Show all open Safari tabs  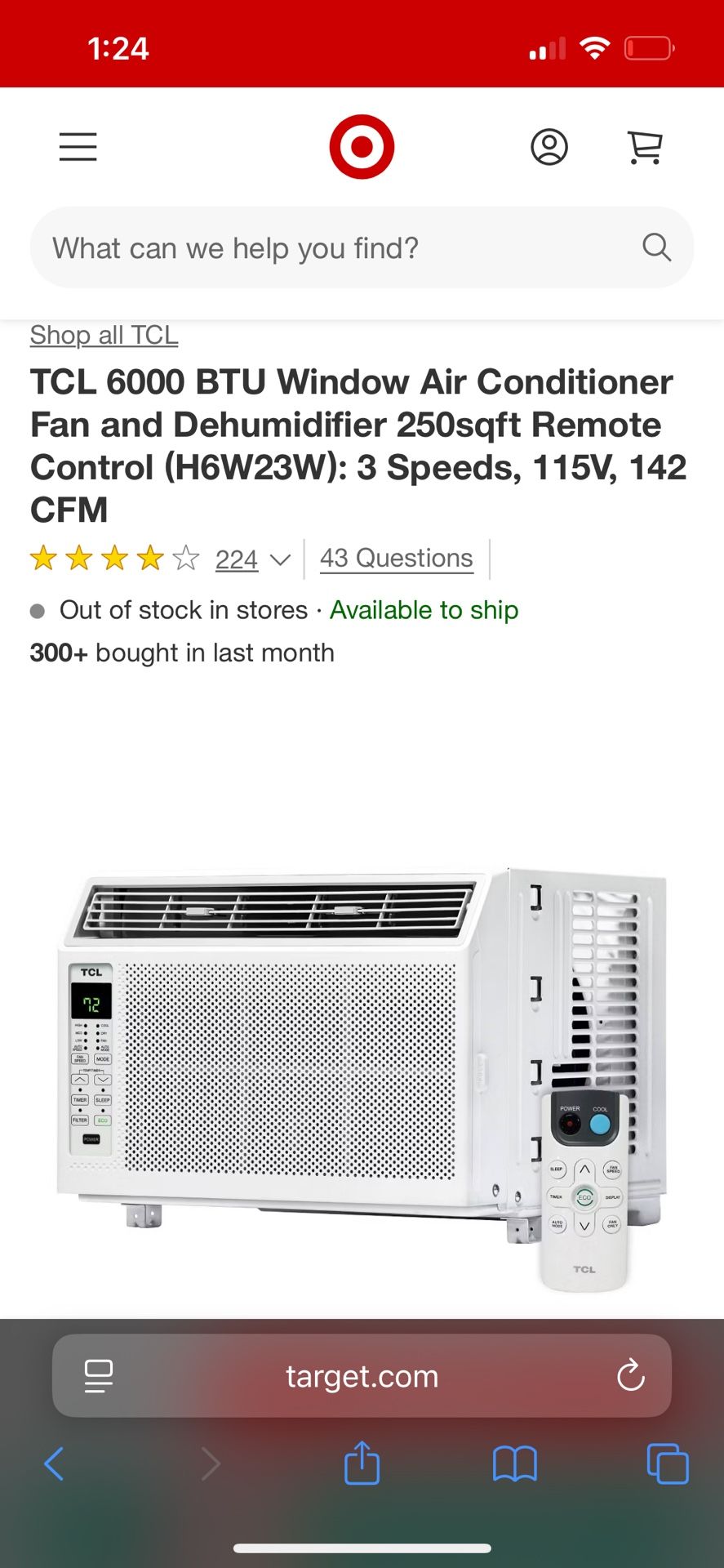(x=667, y=1463)
